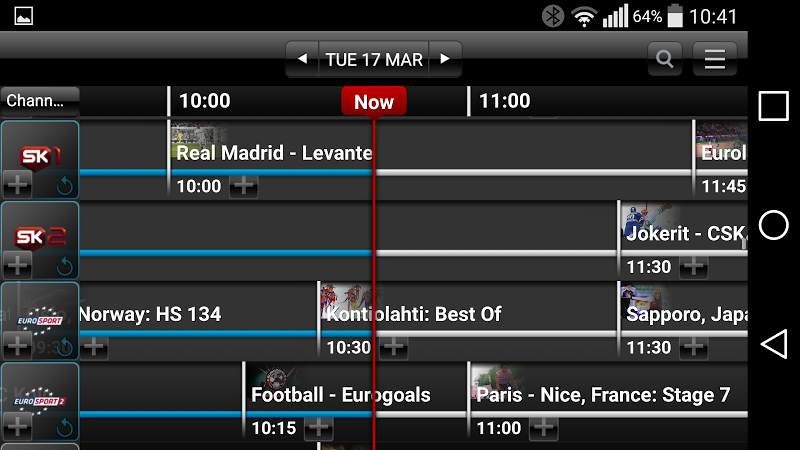Open Norway: HS 134 programme
800x450 pixels.
150,314
